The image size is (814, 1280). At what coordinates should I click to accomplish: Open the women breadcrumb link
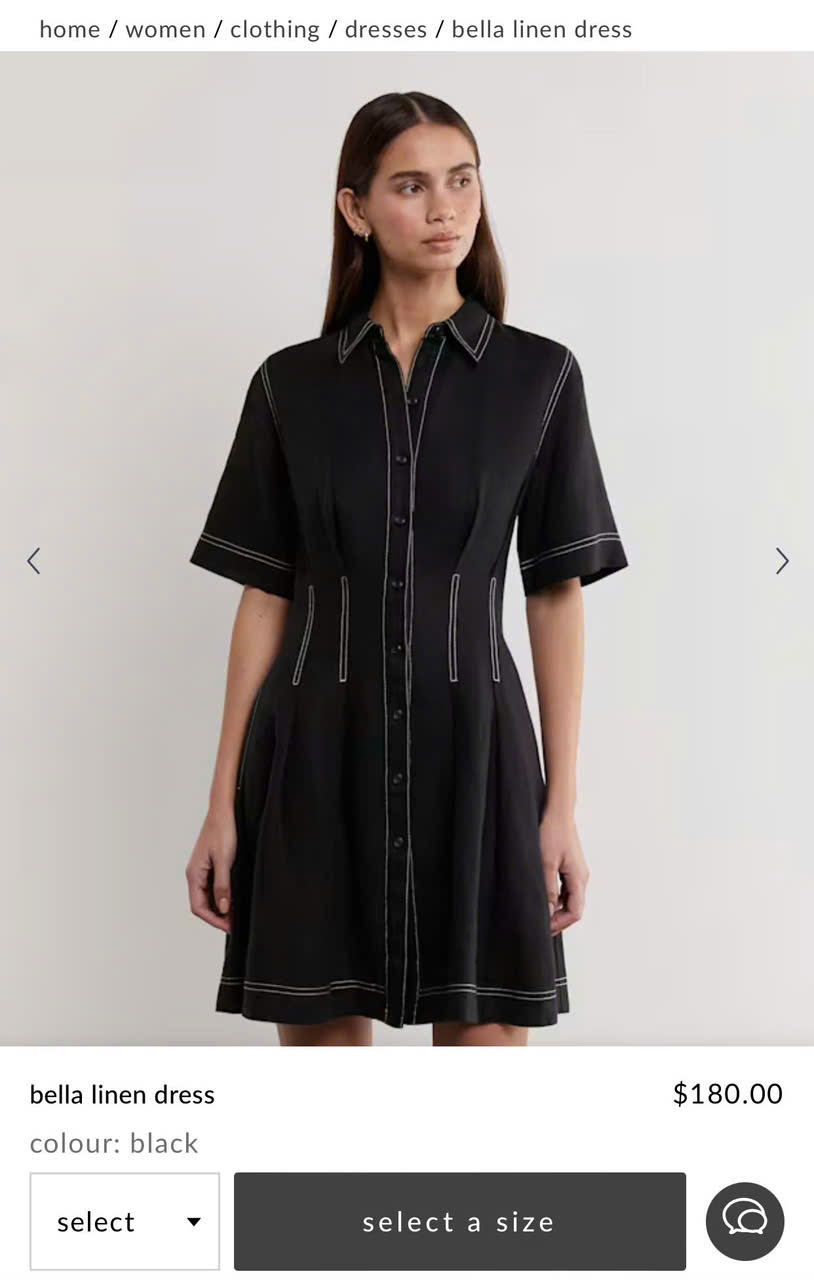click(165, 29)
